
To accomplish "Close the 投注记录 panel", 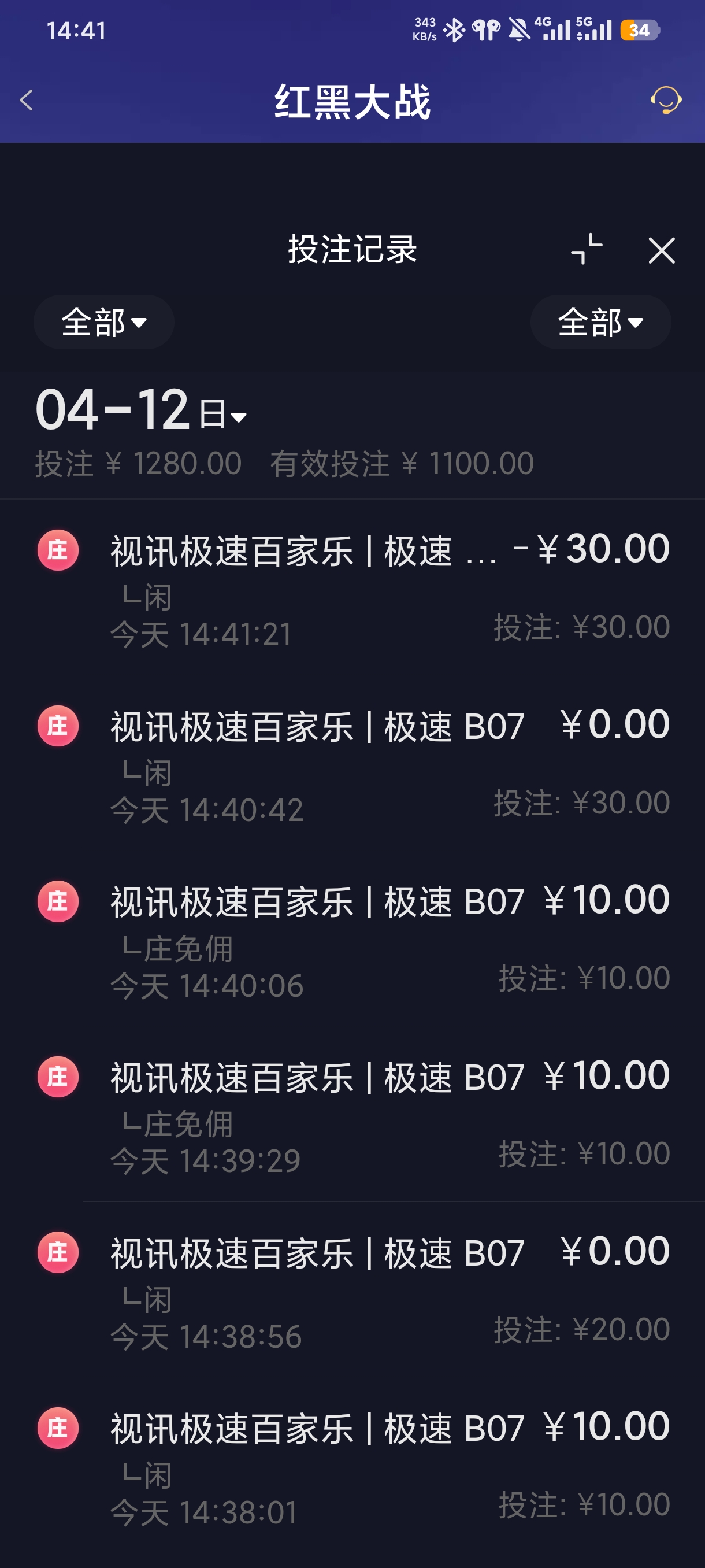I will (661, 250).
